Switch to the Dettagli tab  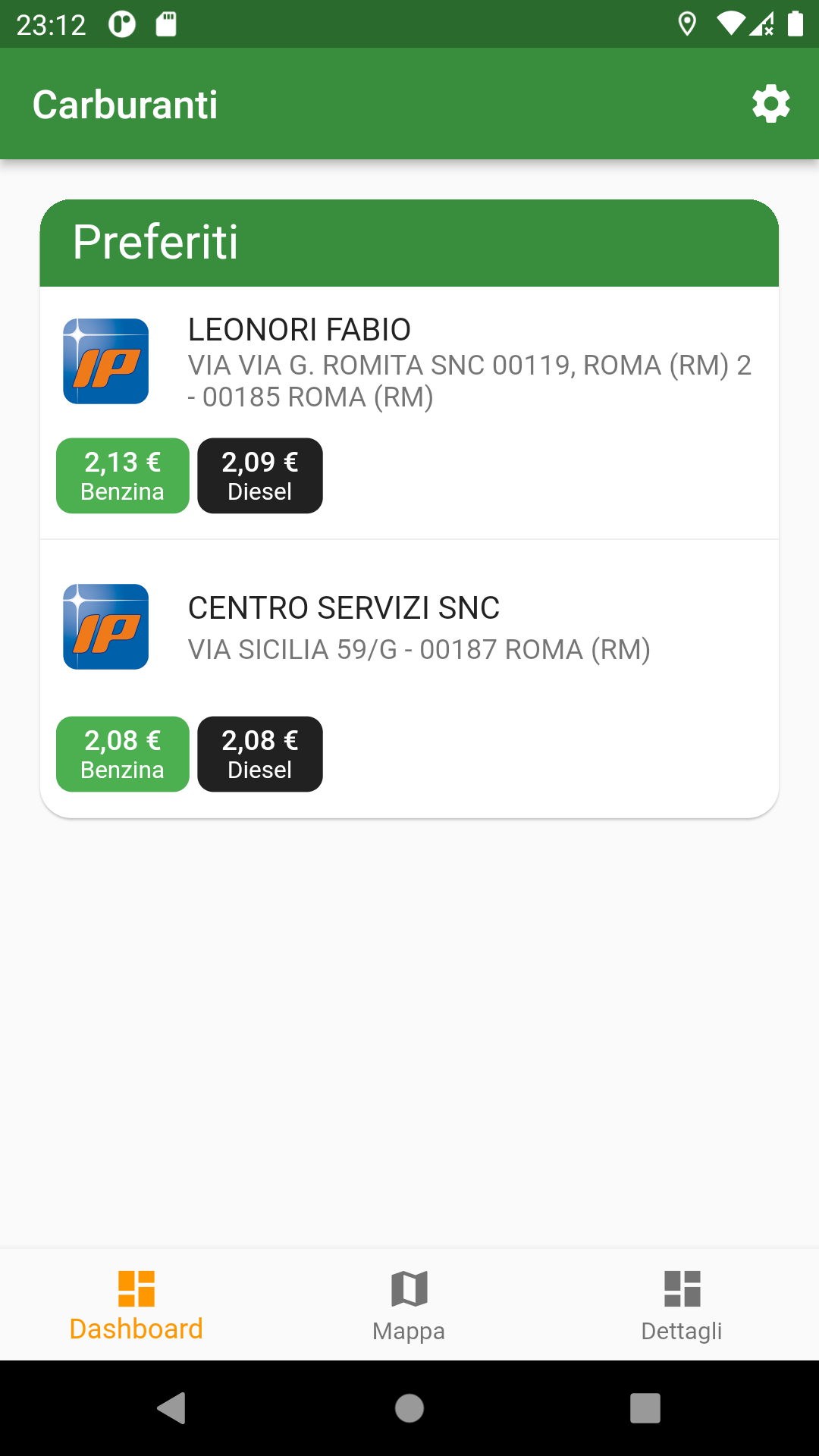[681, 1305]
